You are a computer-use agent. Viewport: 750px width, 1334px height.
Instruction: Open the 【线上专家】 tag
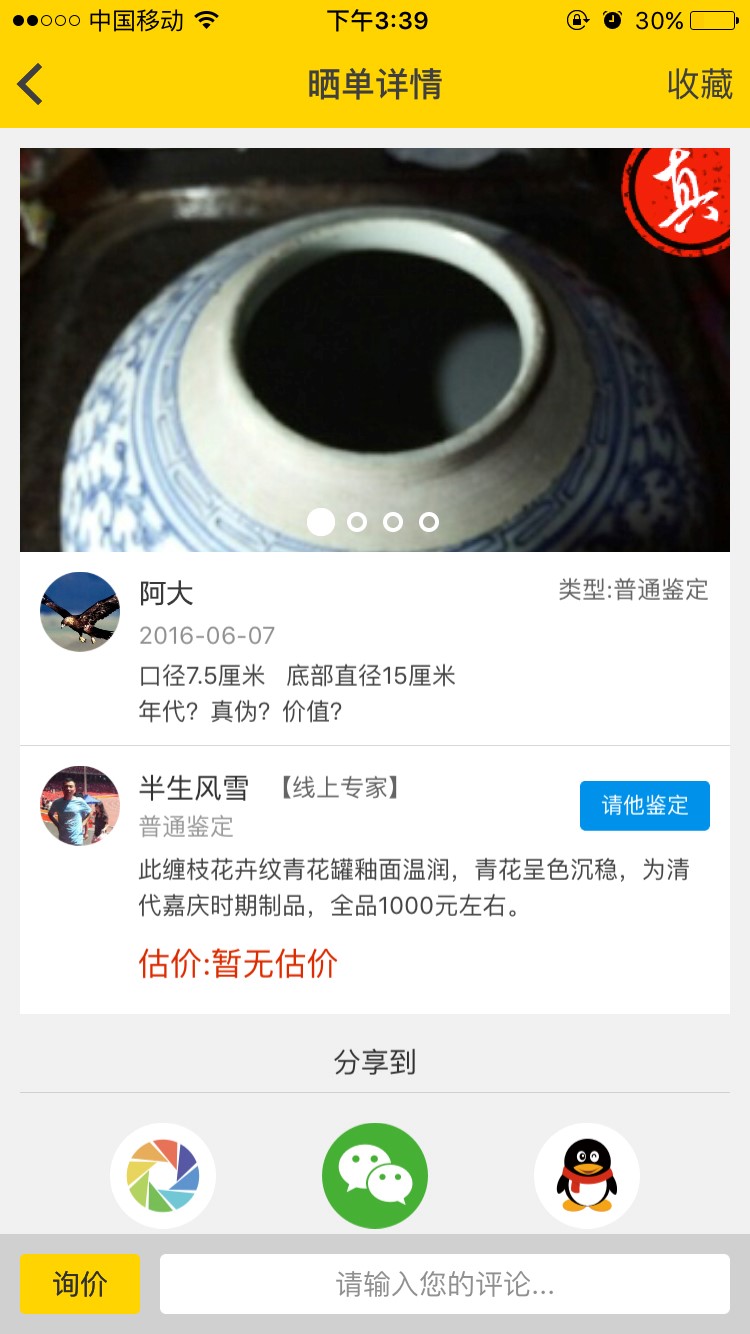tap(340, 788)
